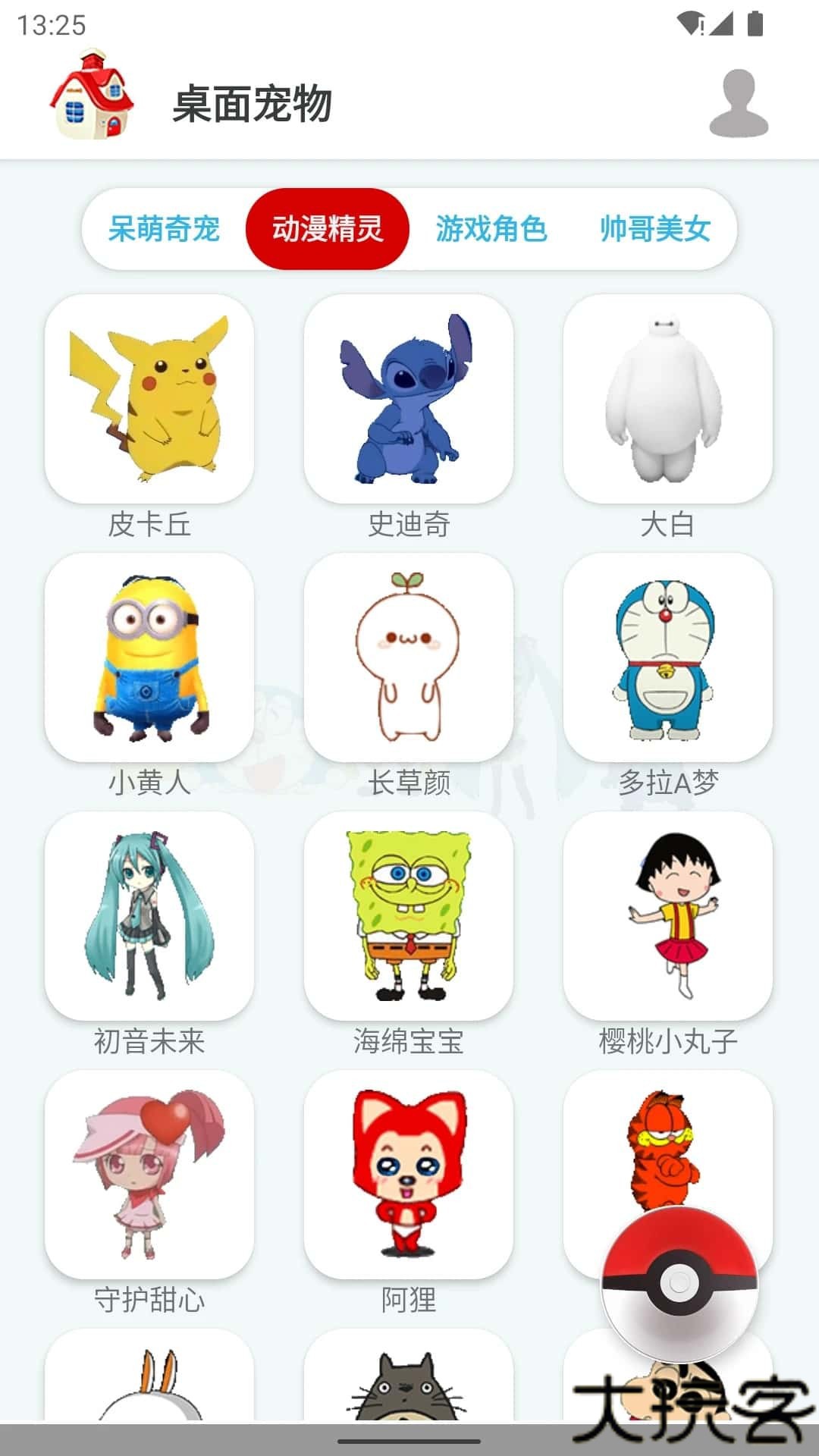The width and height of the screenshot is (819, 1456).
Task: Open the 帅哥美女 tab
Action: click(x=655, y=228)
